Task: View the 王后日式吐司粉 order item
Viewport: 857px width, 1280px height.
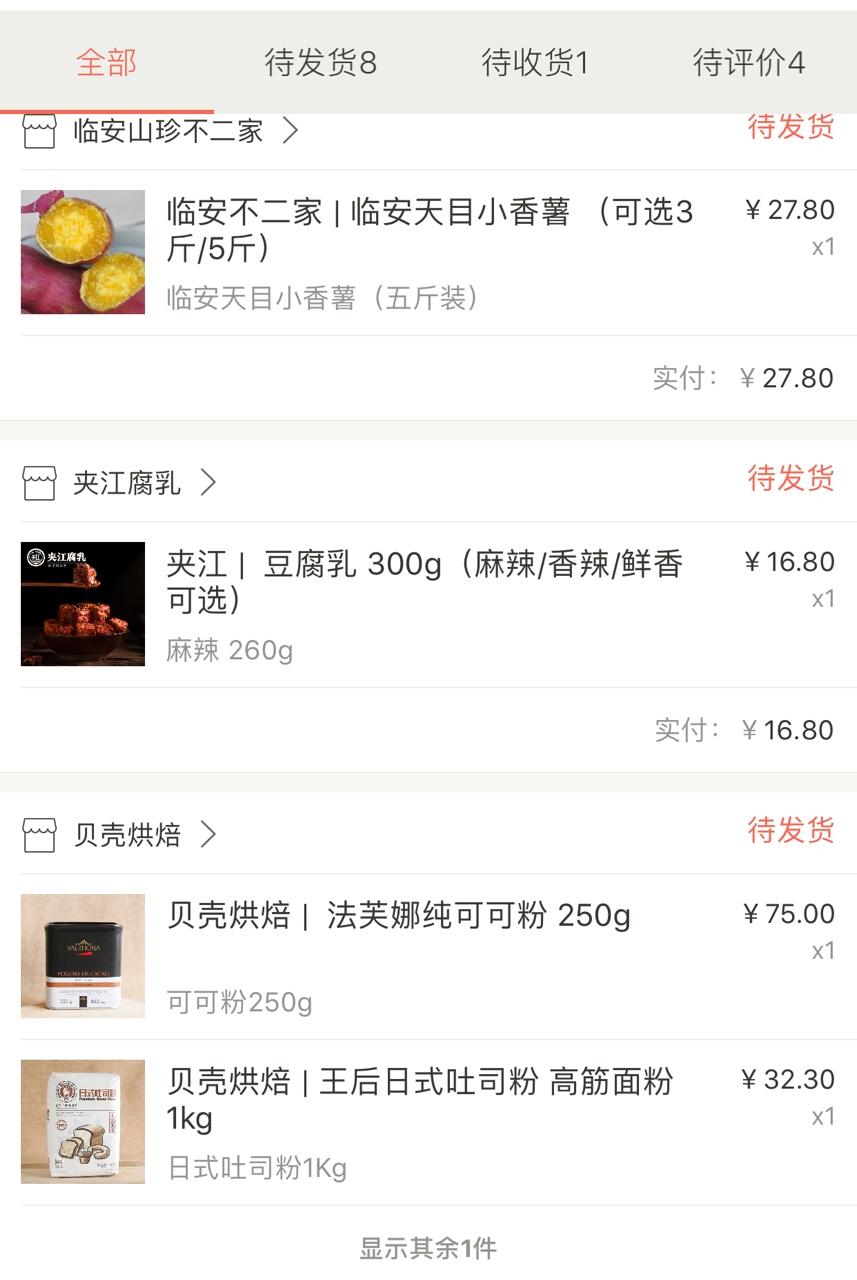Action: point(428,1122)
